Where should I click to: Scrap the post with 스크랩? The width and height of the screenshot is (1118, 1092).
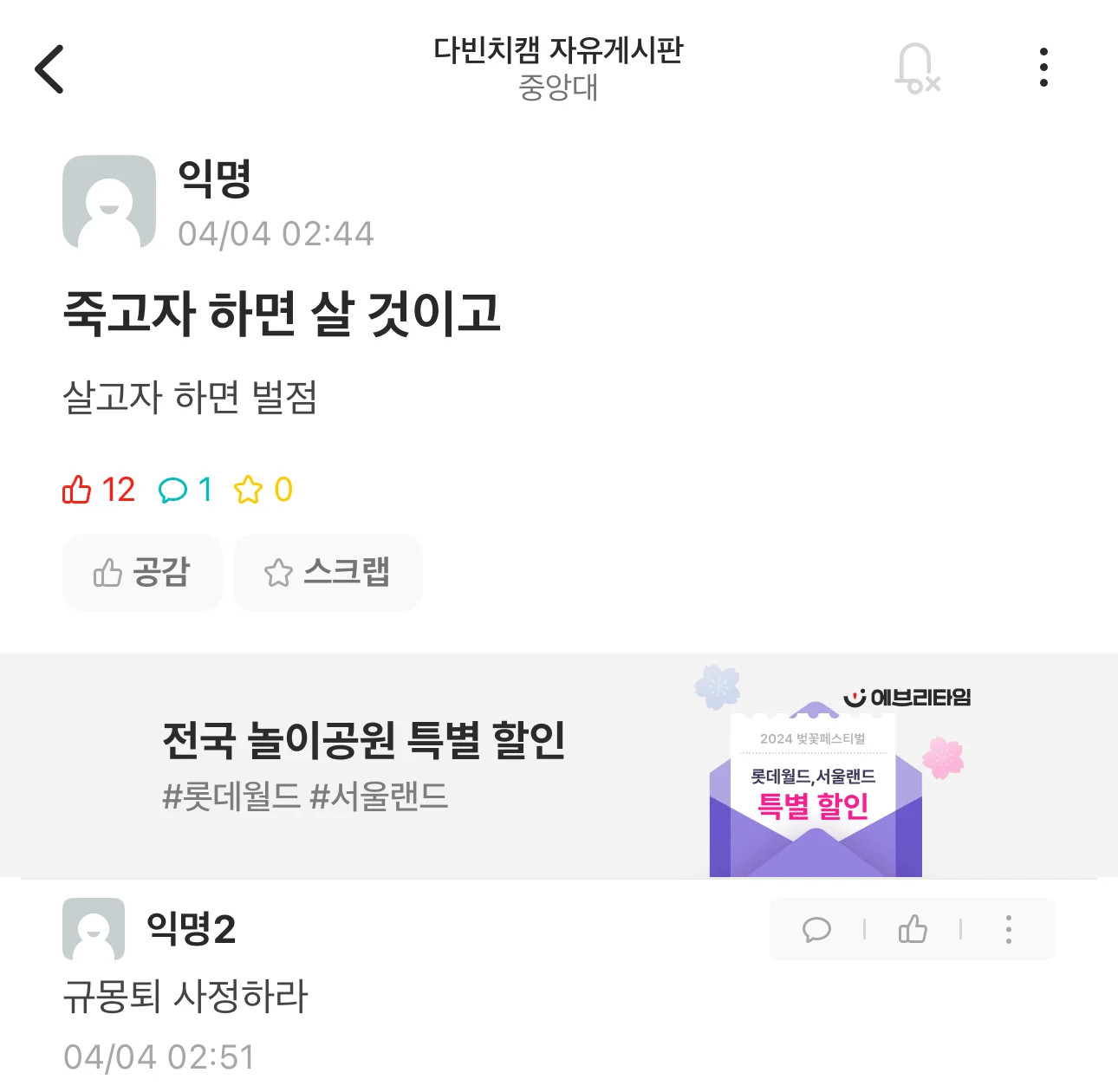coord(328,573)
